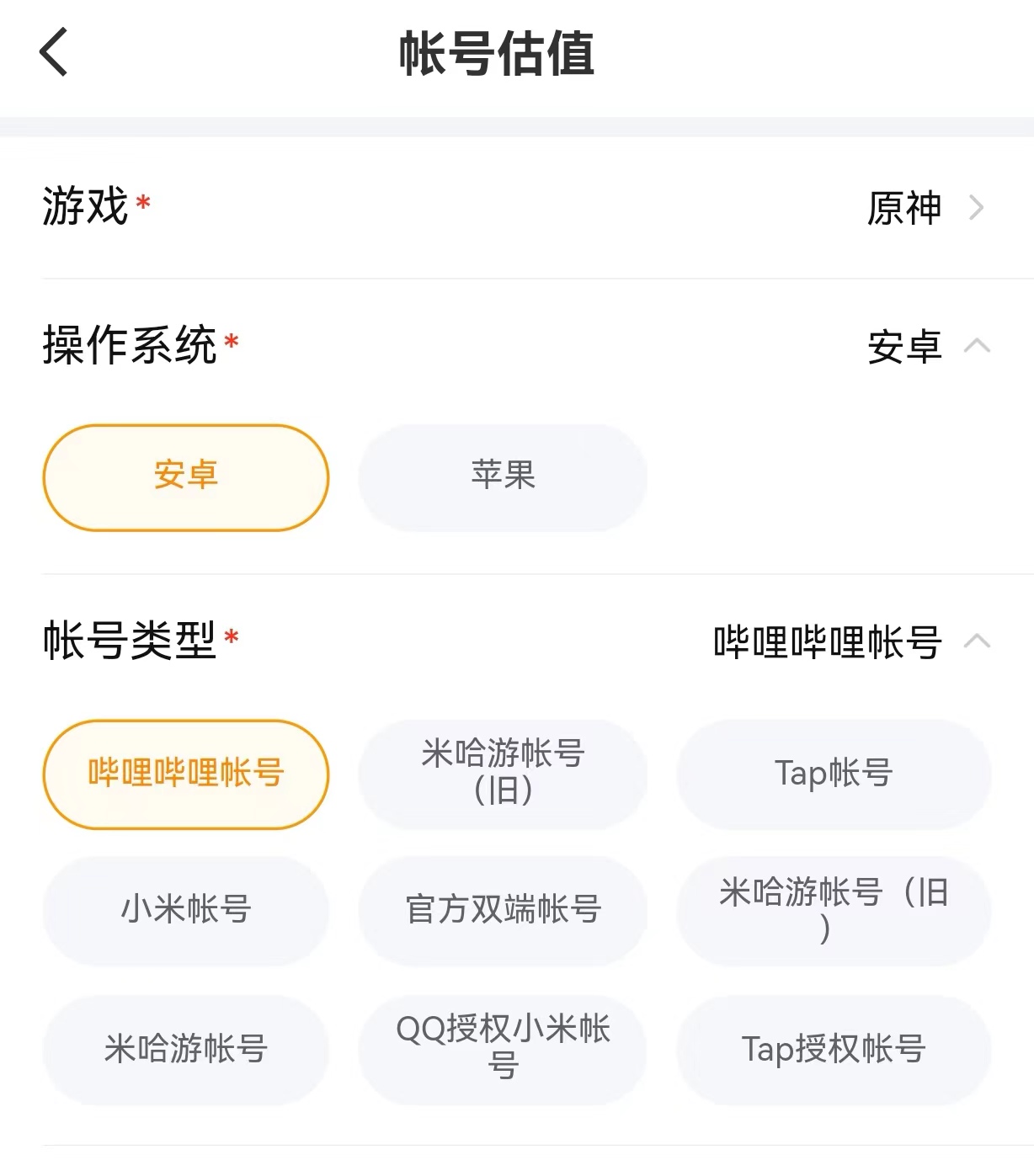Choose the 米哈游帐号 chip without 旧

pos(186,1049)
